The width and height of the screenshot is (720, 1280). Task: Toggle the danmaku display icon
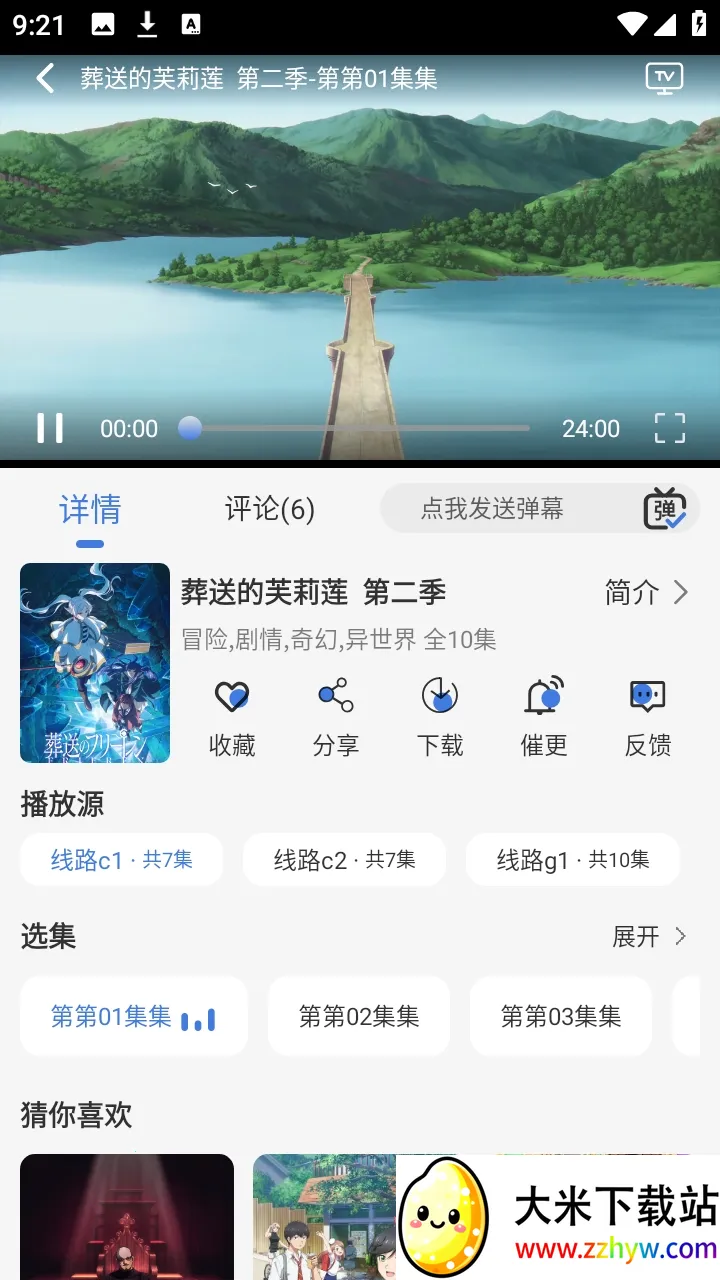click(x=664, y=508)
